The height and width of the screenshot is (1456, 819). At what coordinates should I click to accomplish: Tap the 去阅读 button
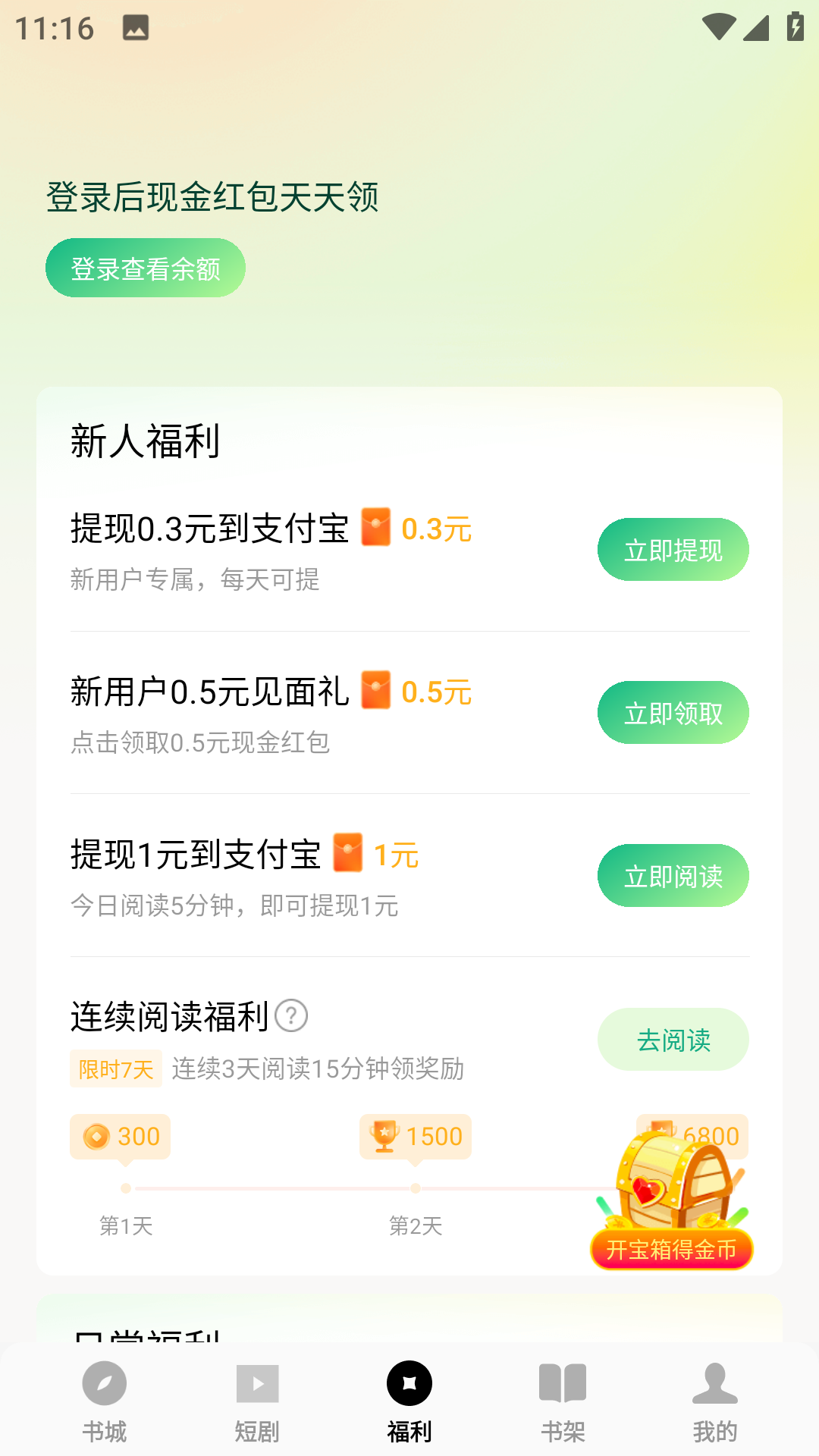[x=673, y=1040]
